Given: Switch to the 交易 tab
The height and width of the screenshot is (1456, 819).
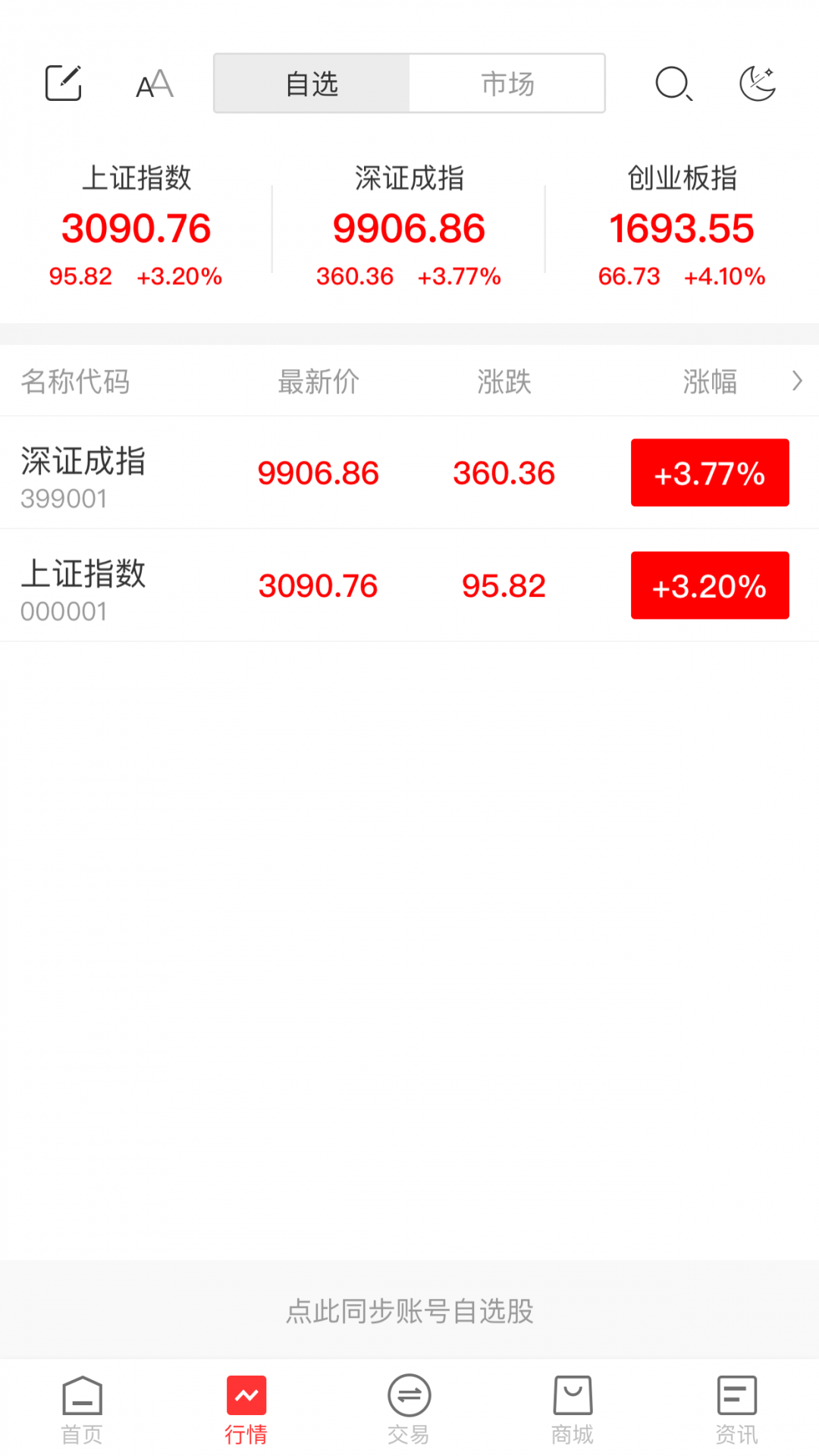Looking at the screenshot, I should [409, 1410].
